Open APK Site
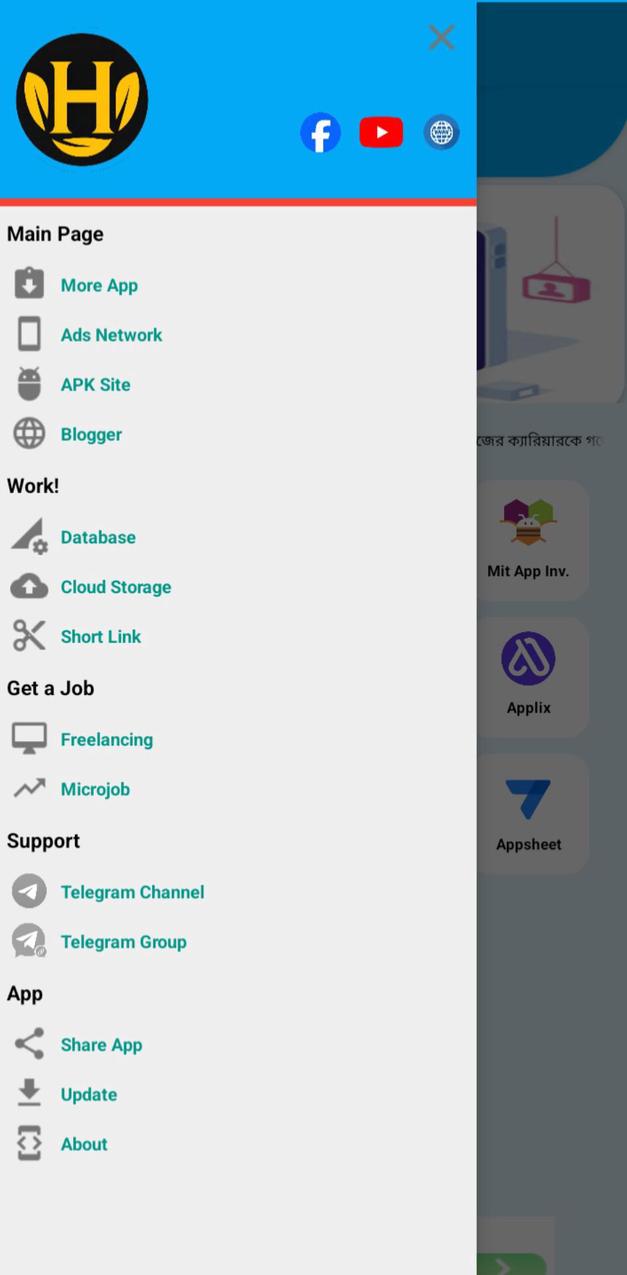Image resolution: width=627 pixels, height=1275 pixels. 95,385
